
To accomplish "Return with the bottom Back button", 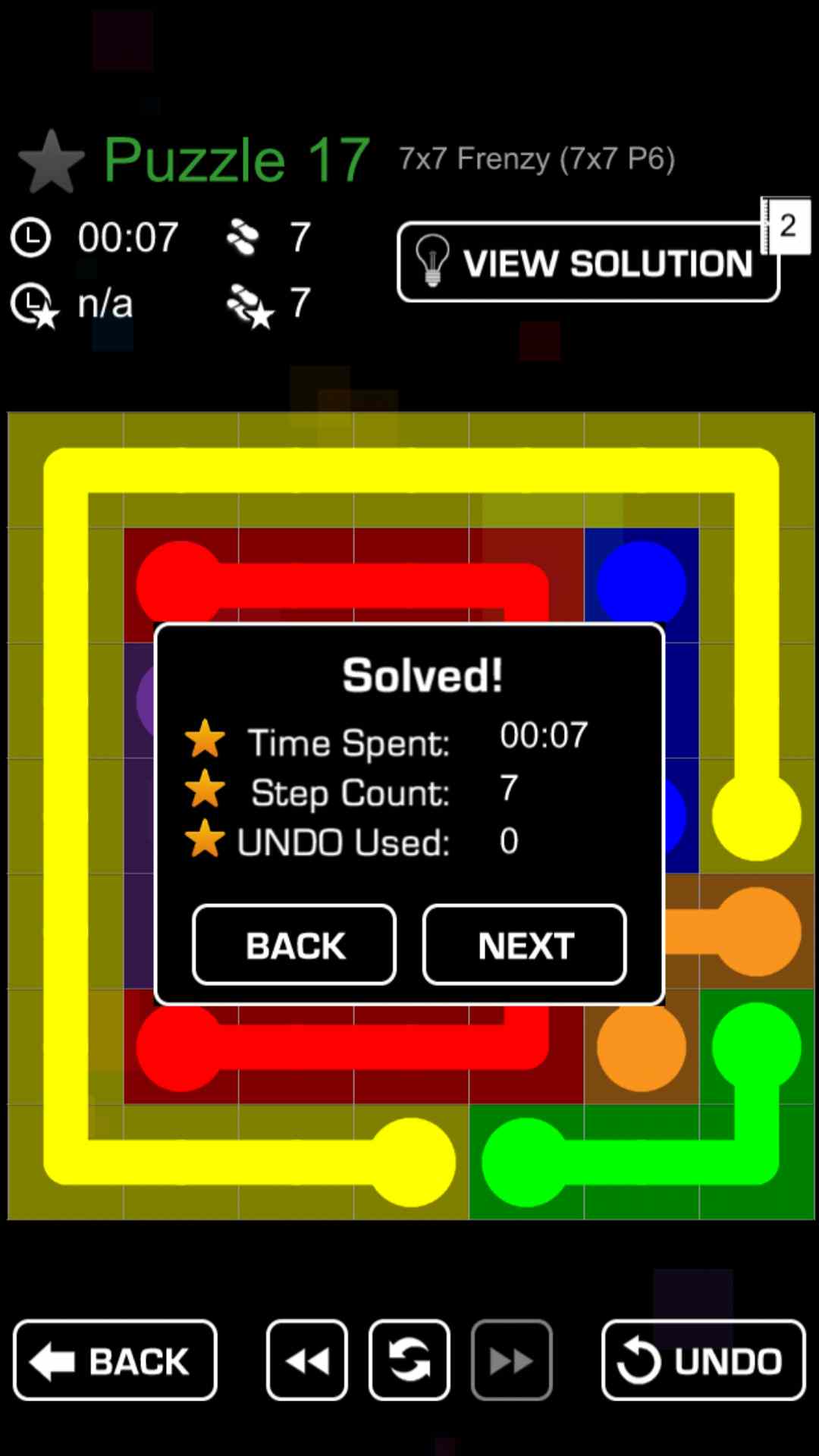I will pos(115,1360).
